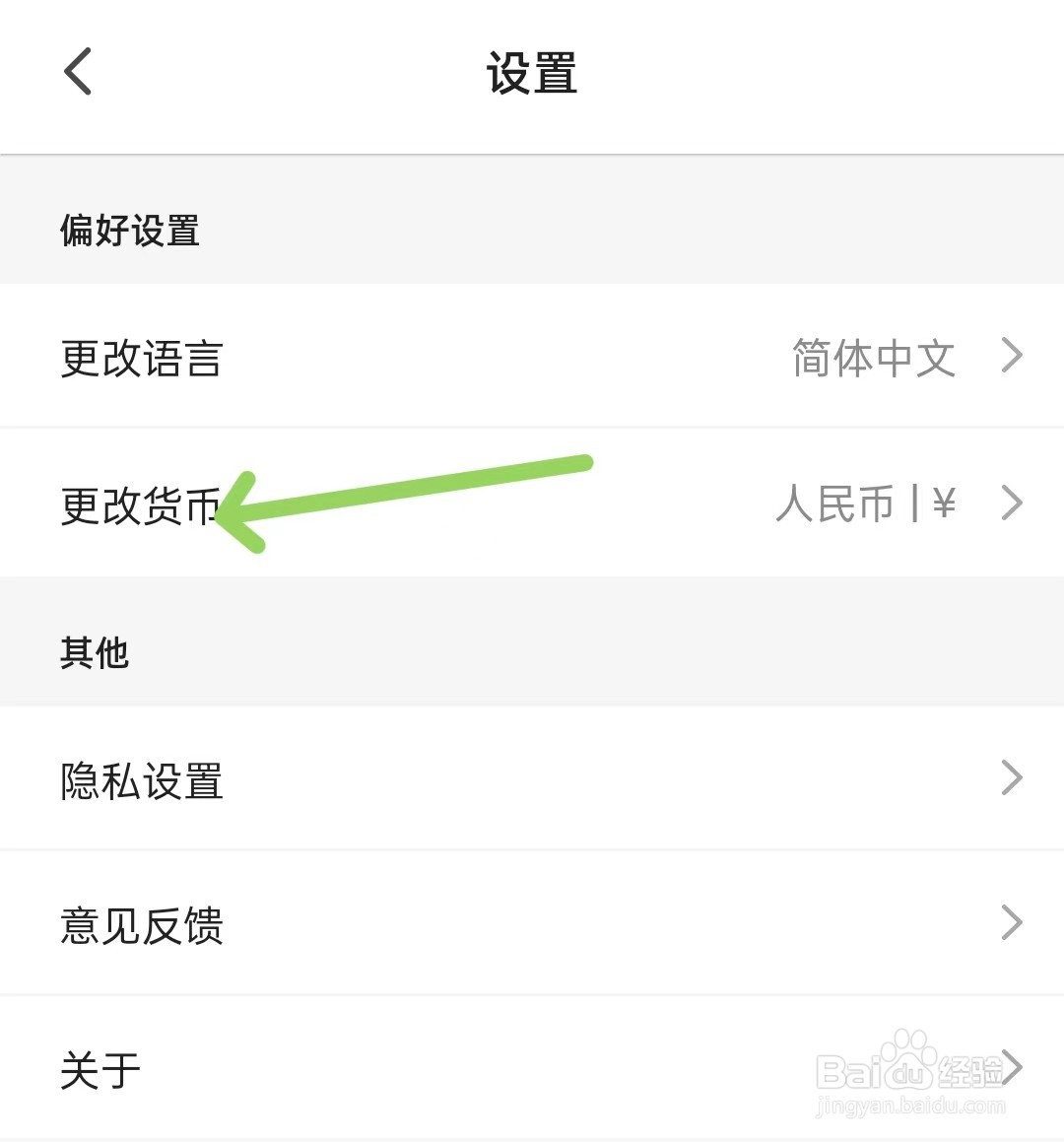
Task: Open the 关于 about page
Action: pos(97,1067)
